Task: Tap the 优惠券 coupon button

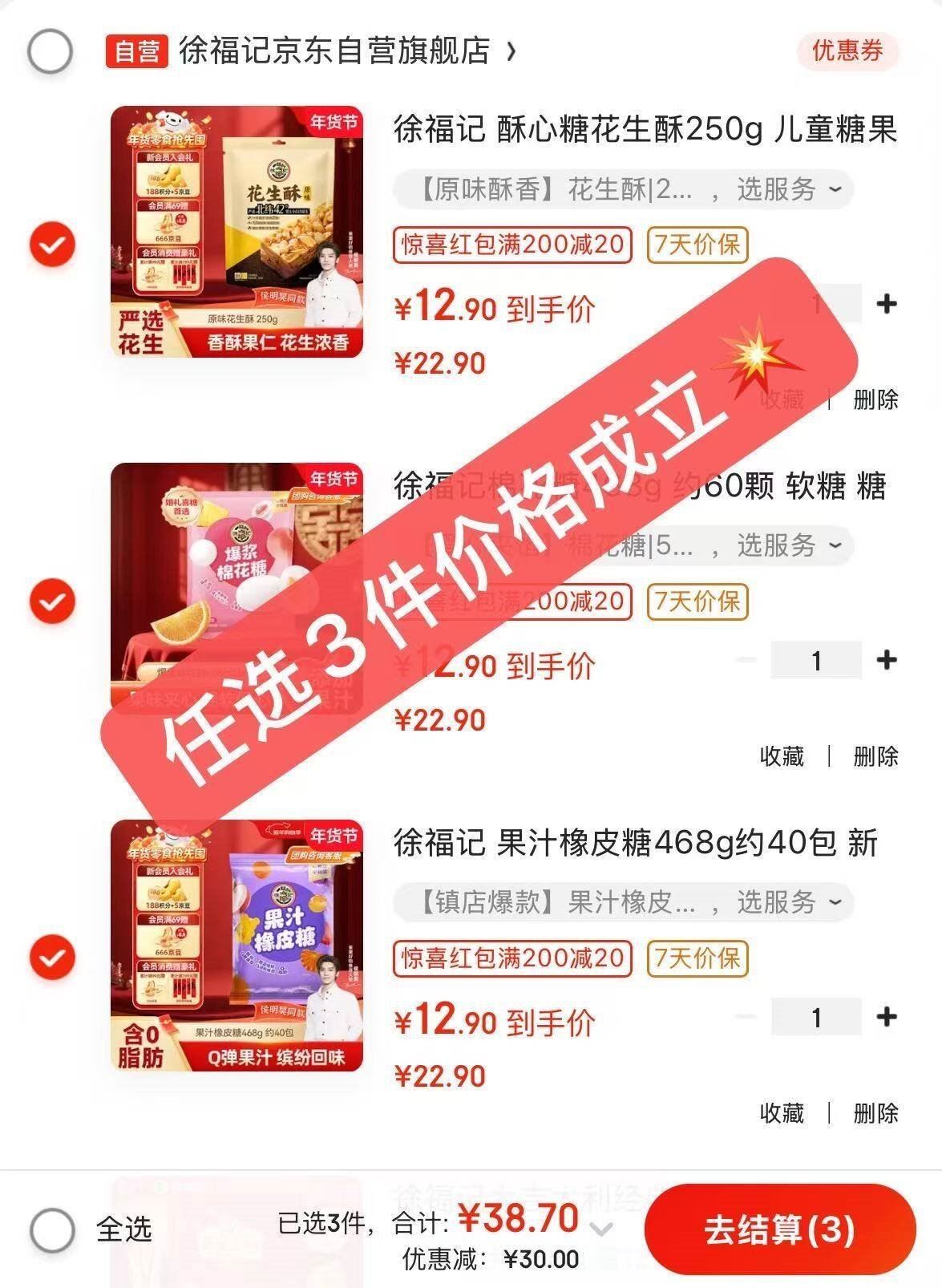Action: point(847,51)
